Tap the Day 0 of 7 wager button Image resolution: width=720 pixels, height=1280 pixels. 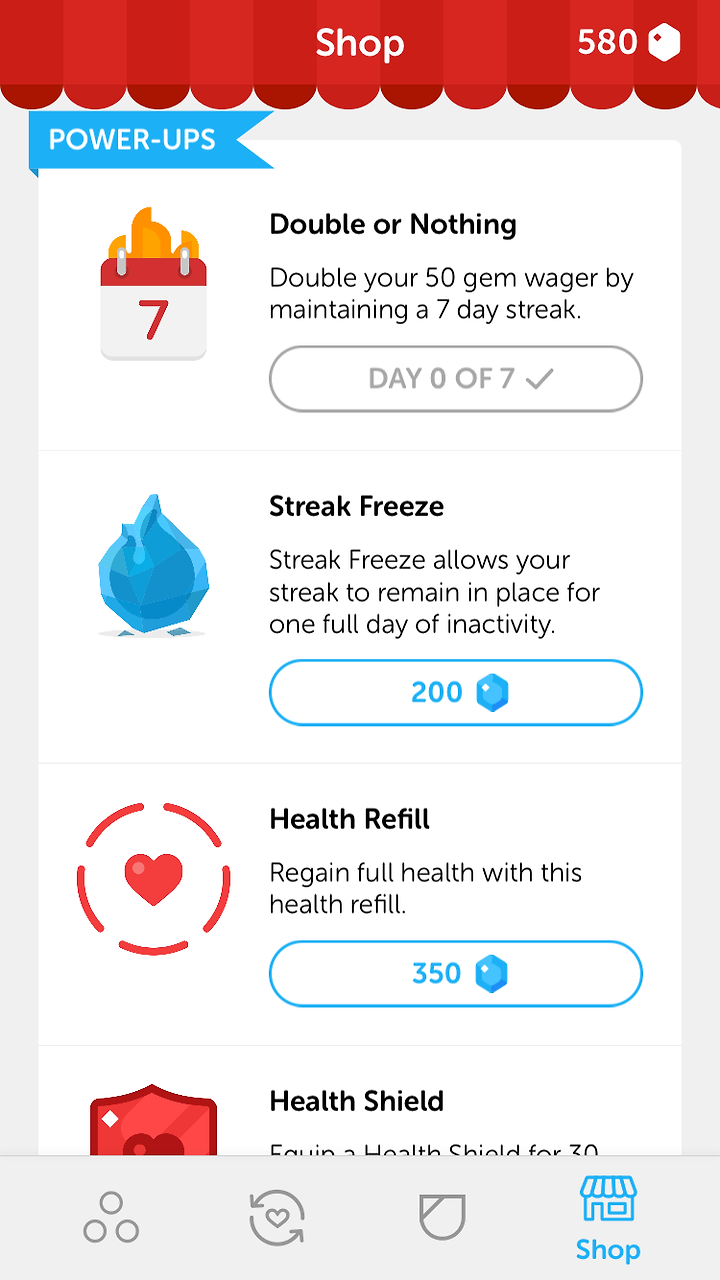[455, 379]
